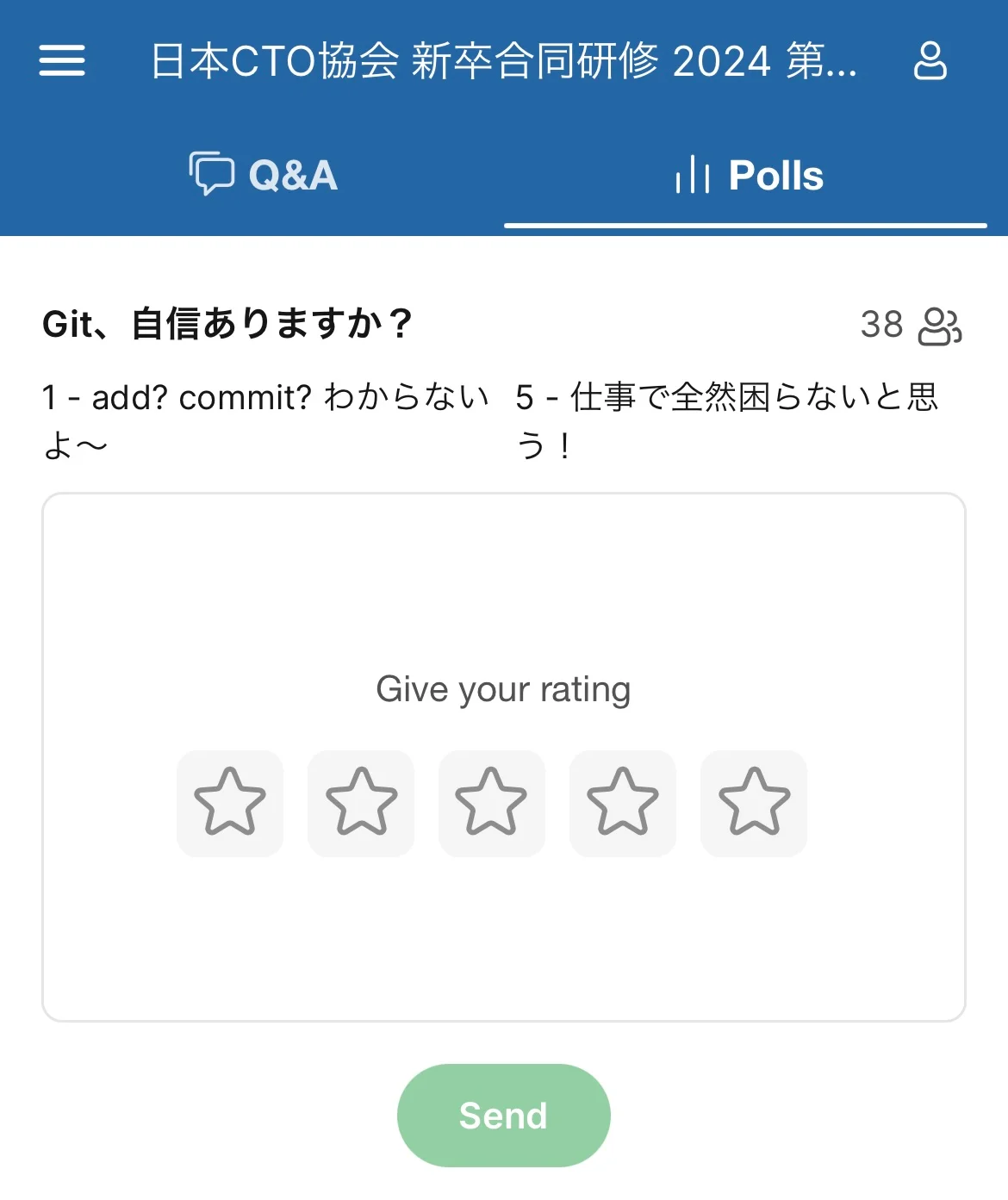Choose the third star rating
The image size is (1008, 1200).
click(x=492, y=803)
